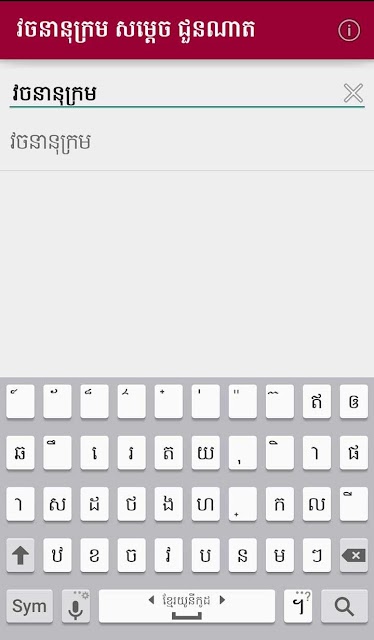Hit the keyboard search key

coord(344,606)
